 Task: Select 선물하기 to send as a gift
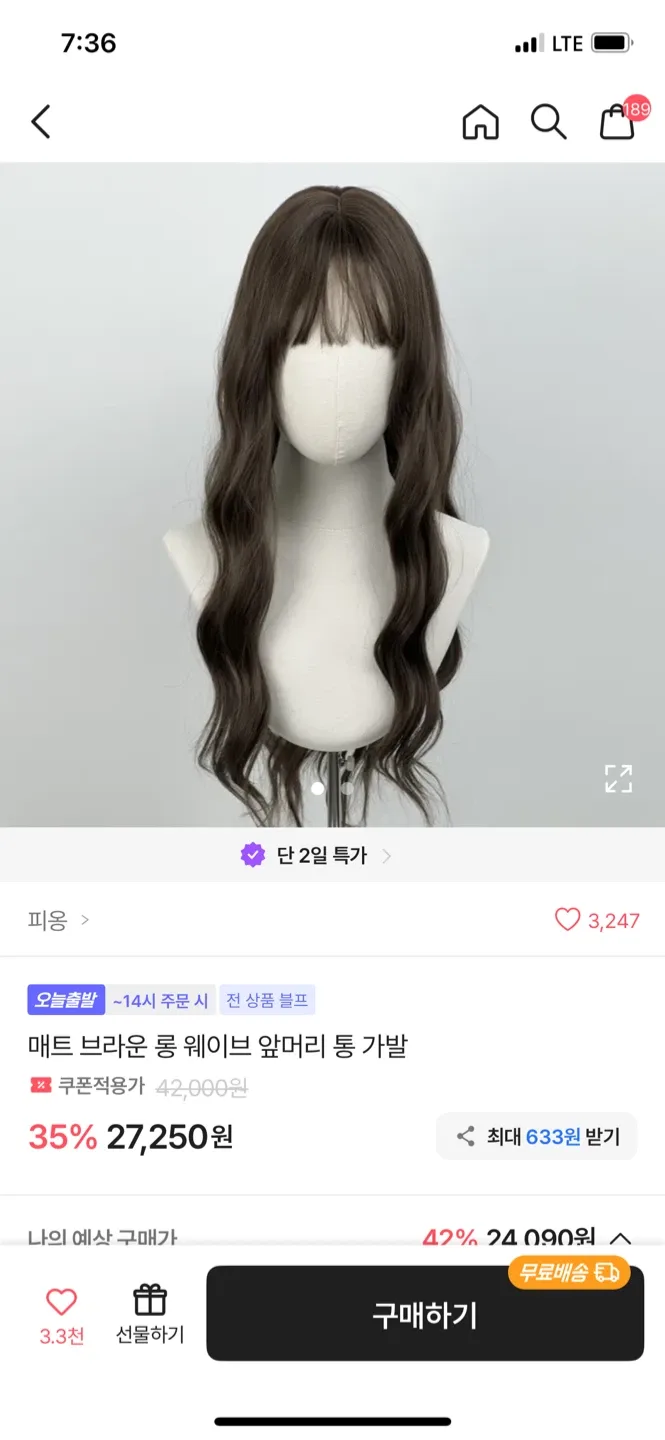150,1312
